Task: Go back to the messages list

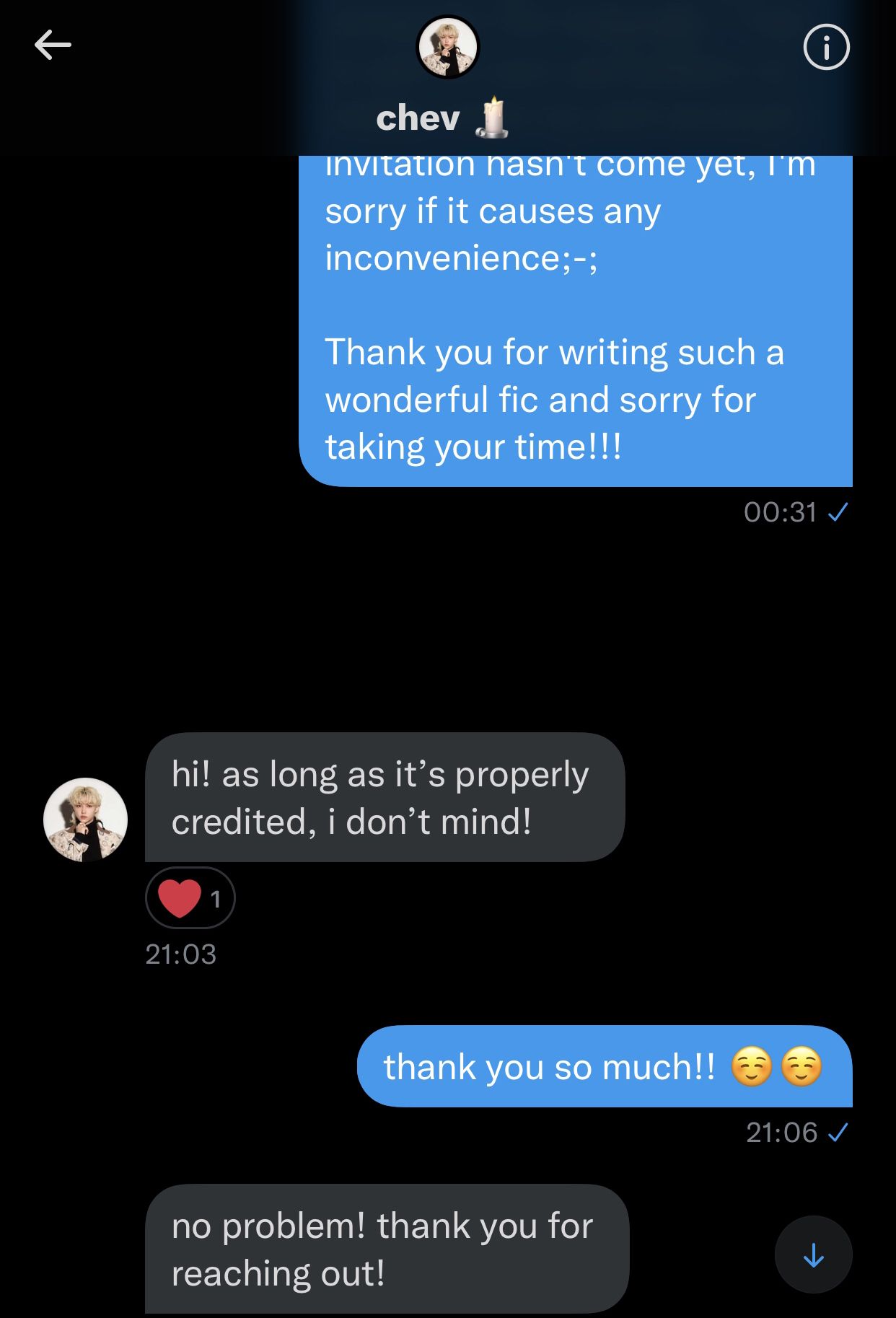Action: coord(53,45)
